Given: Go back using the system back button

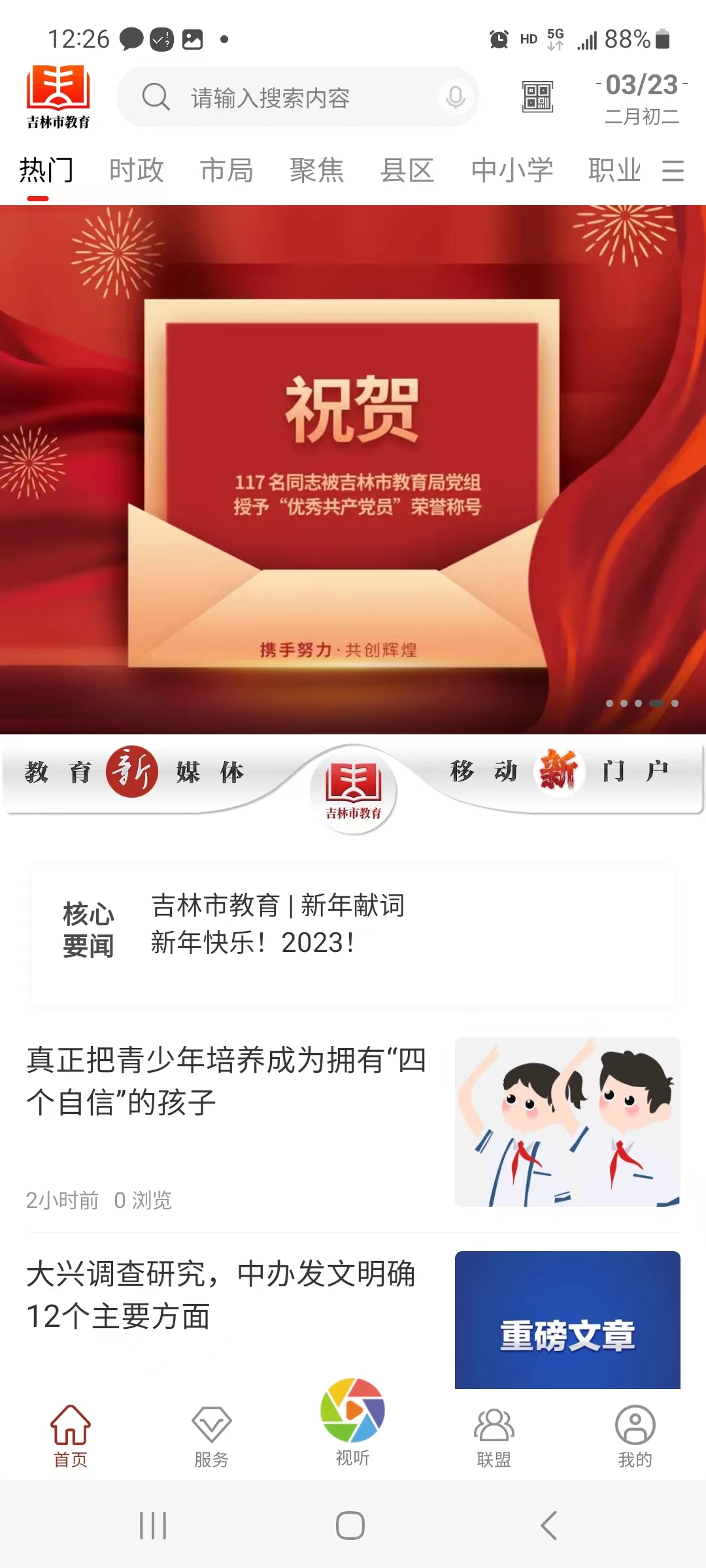Looking at the screenshot, I should [x=549, y=1526].
